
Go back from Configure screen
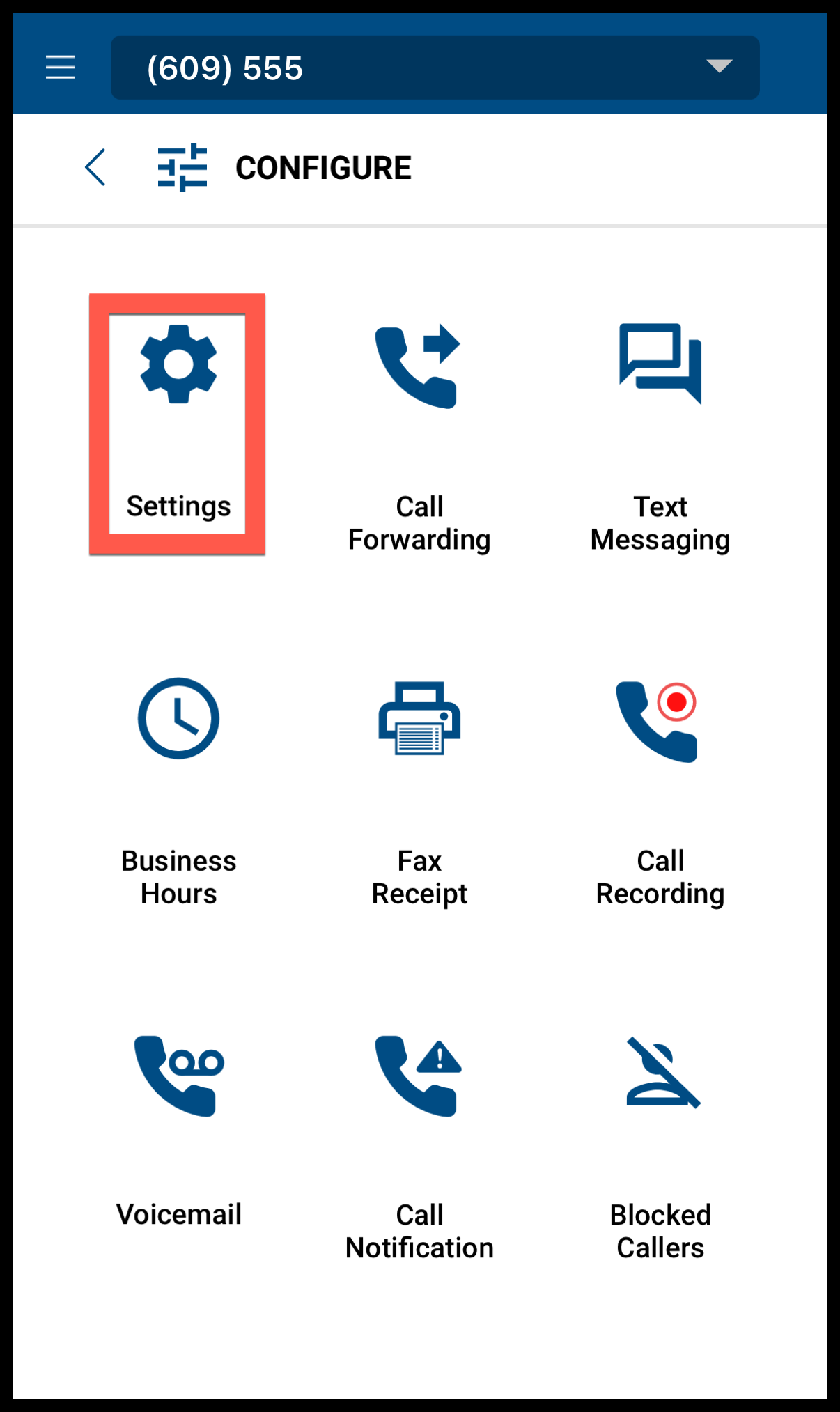point(95,167)
